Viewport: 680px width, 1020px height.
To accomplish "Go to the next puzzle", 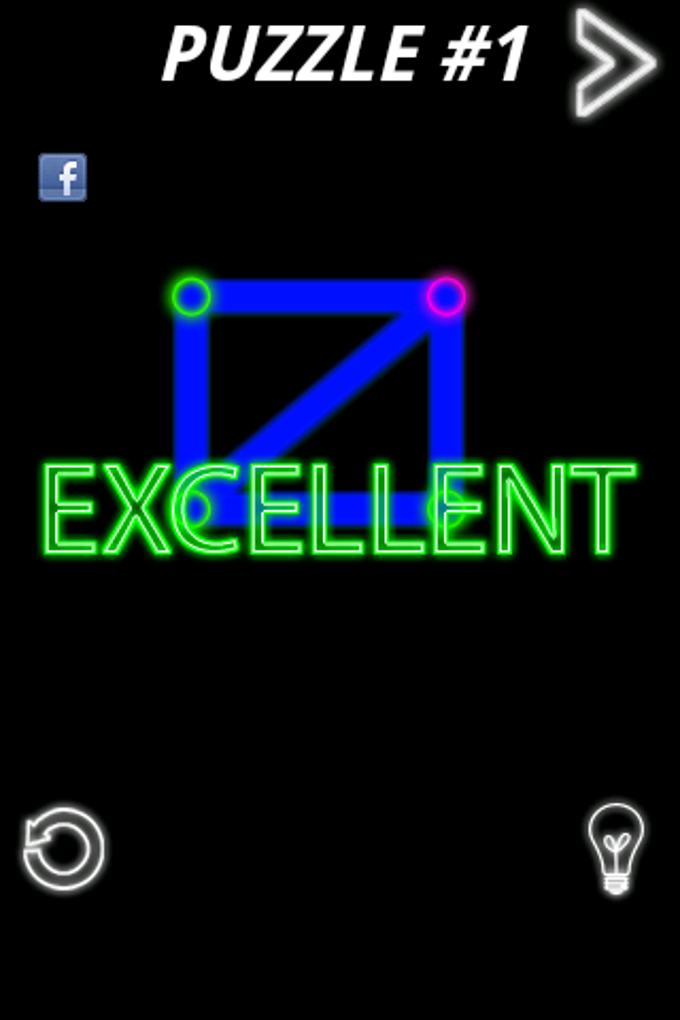I will [x=612, y=63].
